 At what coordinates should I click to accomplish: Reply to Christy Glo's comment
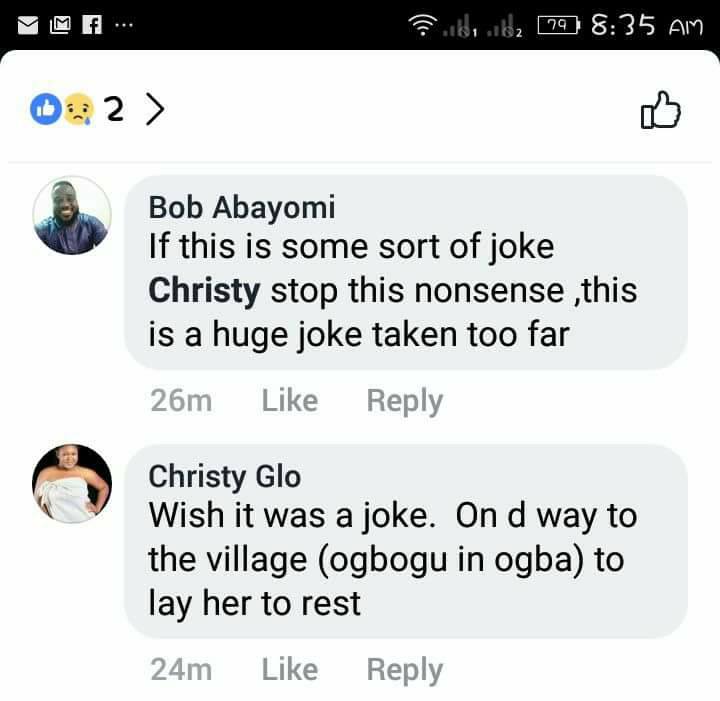(x=404, y=670)
